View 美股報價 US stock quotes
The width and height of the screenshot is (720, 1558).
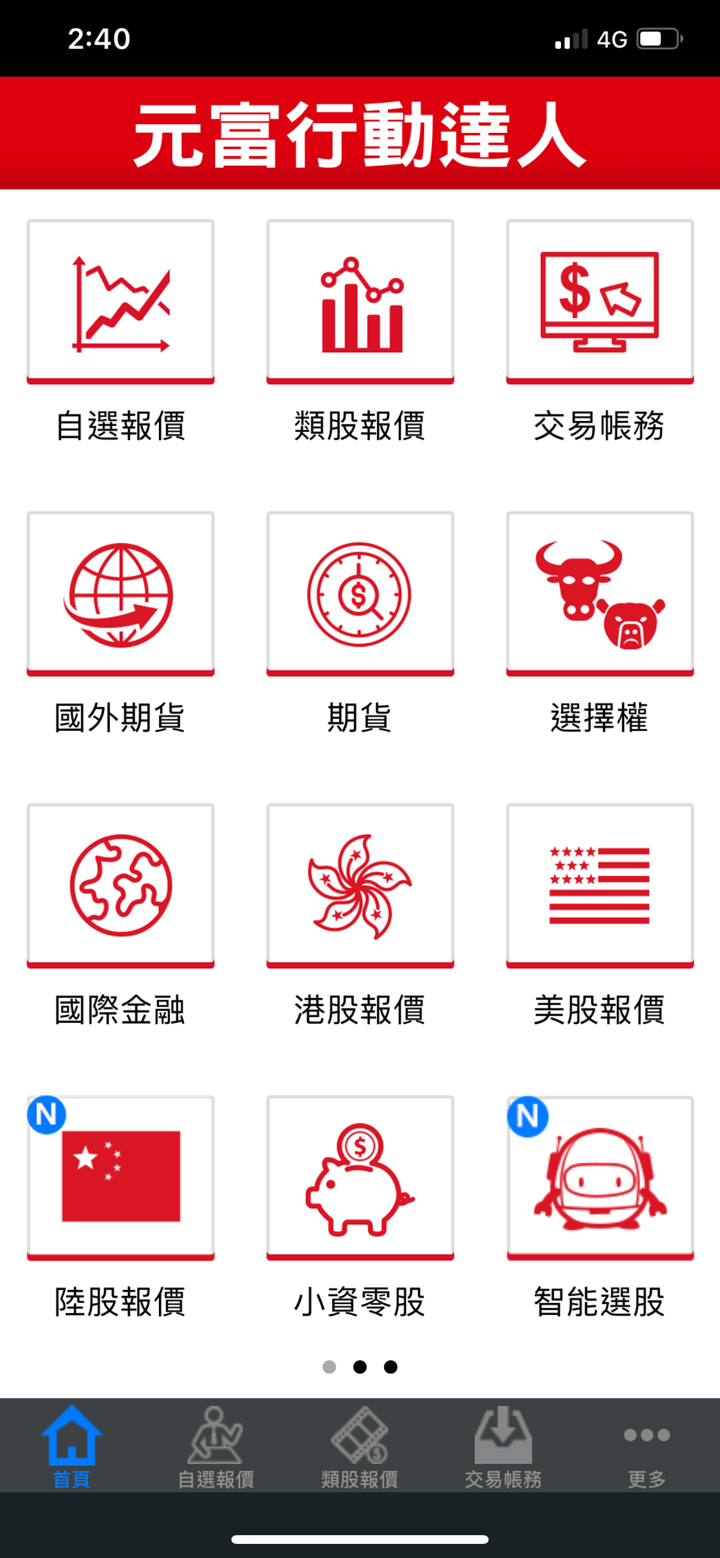pyautogui.click(x=600, y=886)
